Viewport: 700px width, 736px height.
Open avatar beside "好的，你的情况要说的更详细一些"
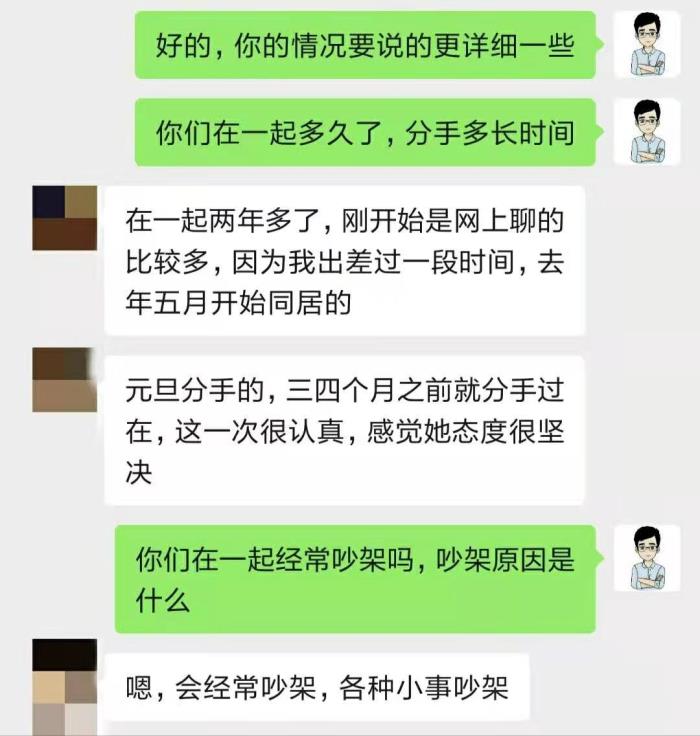tap(646, 44)
